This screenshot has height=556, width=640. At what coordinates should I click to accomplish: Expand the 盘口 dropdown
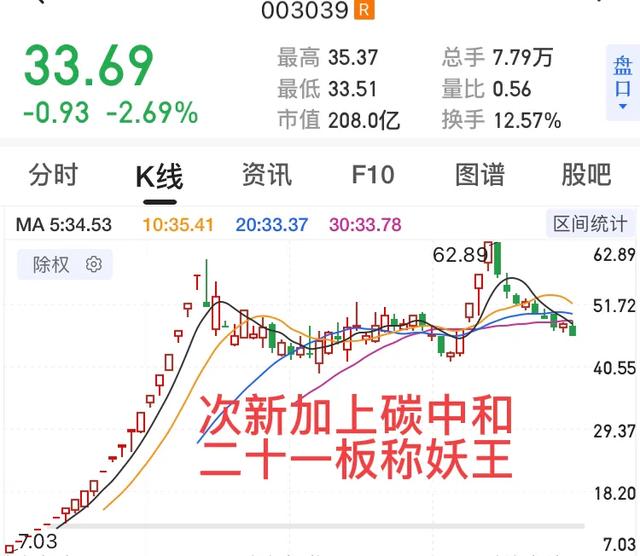tap(623, 84)
